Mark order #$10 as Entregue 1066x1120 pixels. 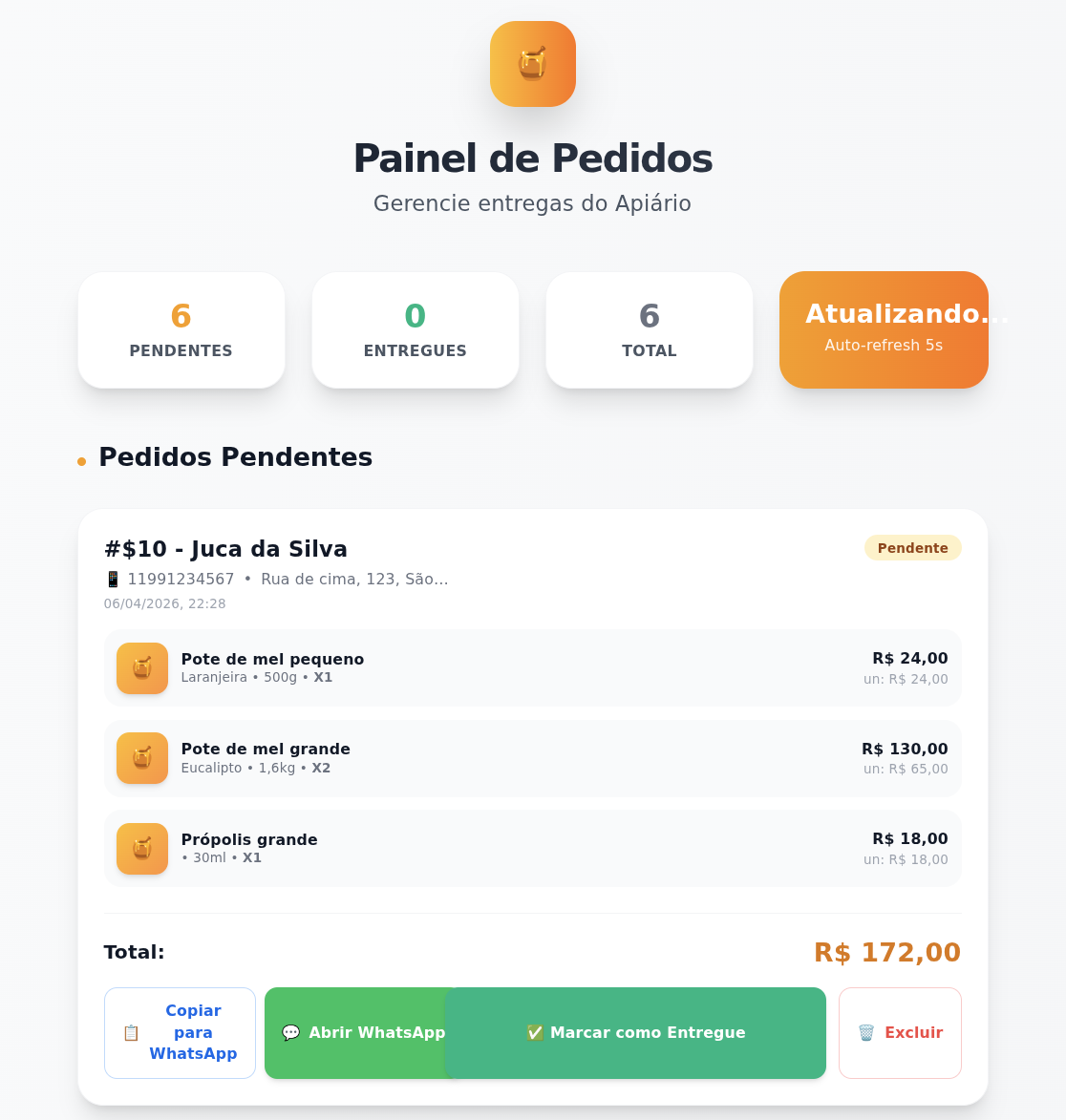click(636, 1032)
